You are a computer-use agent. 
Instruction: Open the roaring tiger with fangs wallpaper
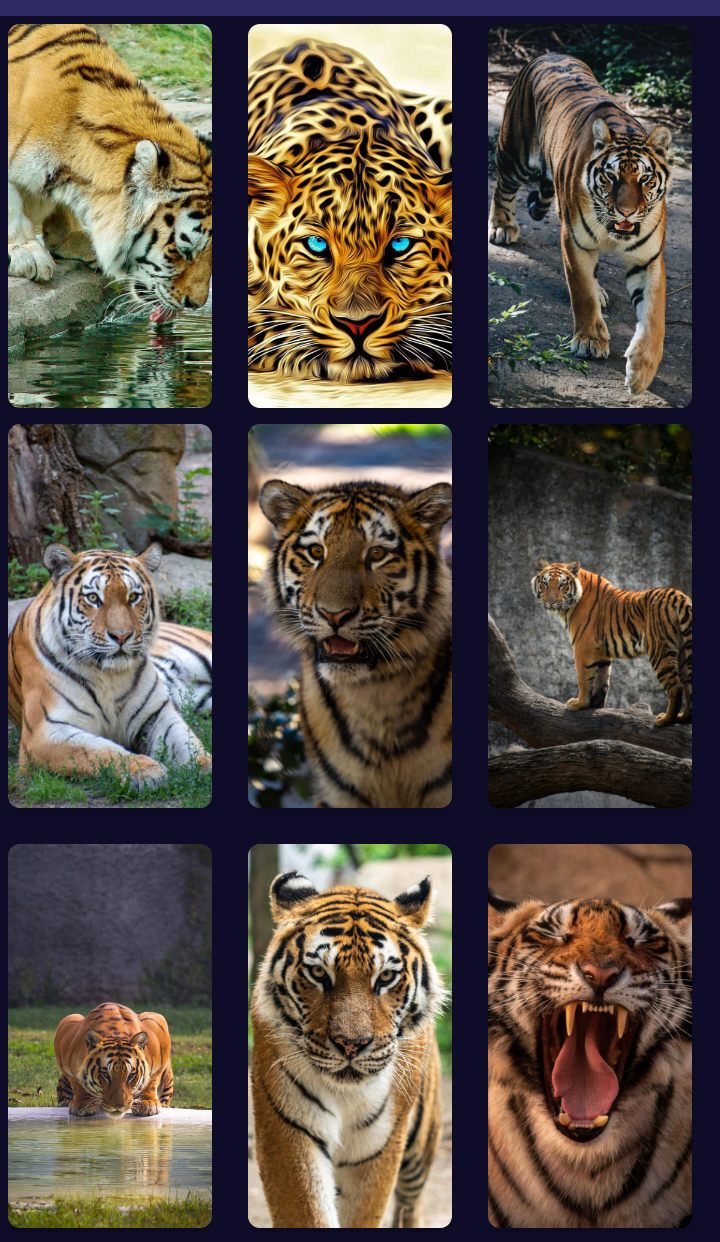click(x=590, y=1035)
